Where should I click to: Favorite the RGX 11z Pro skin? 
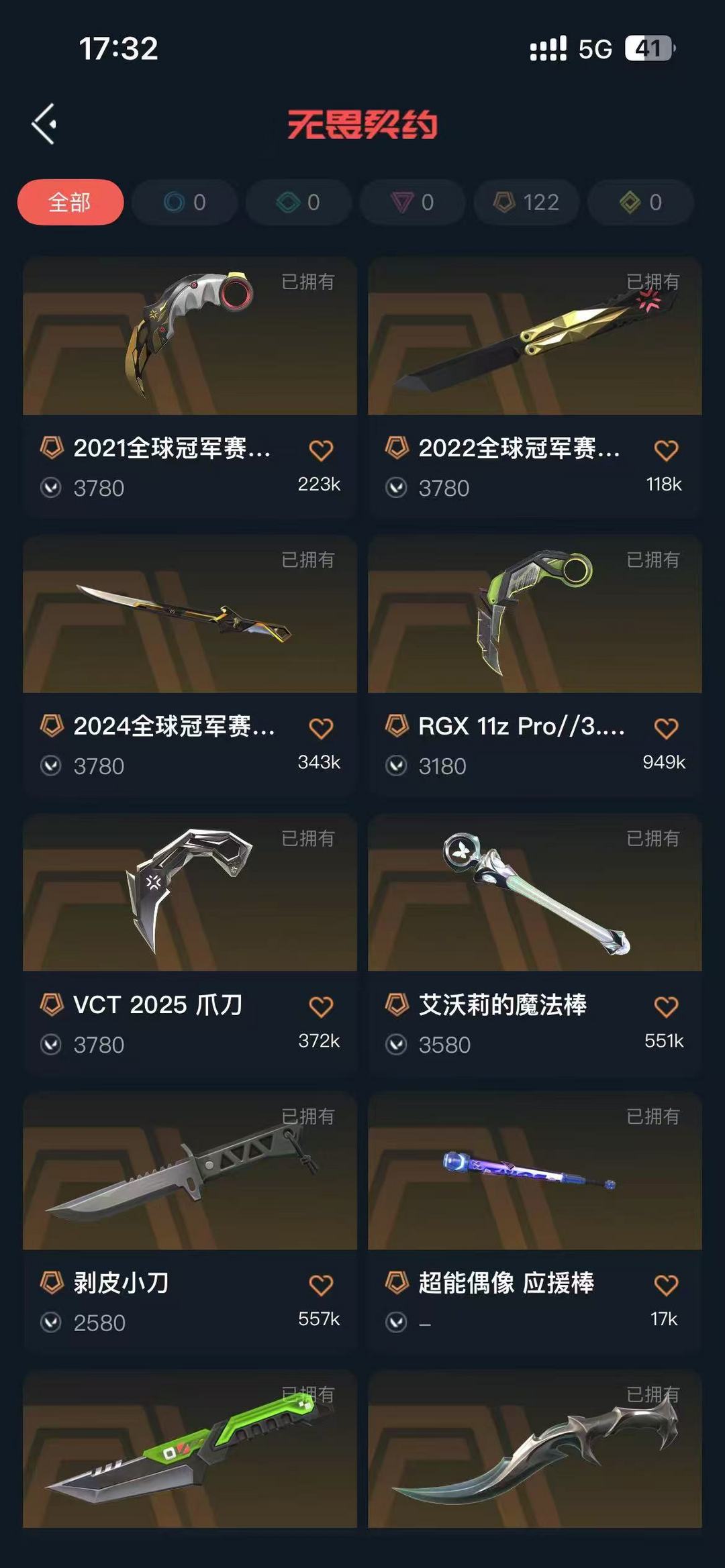(x=666, y=729)
